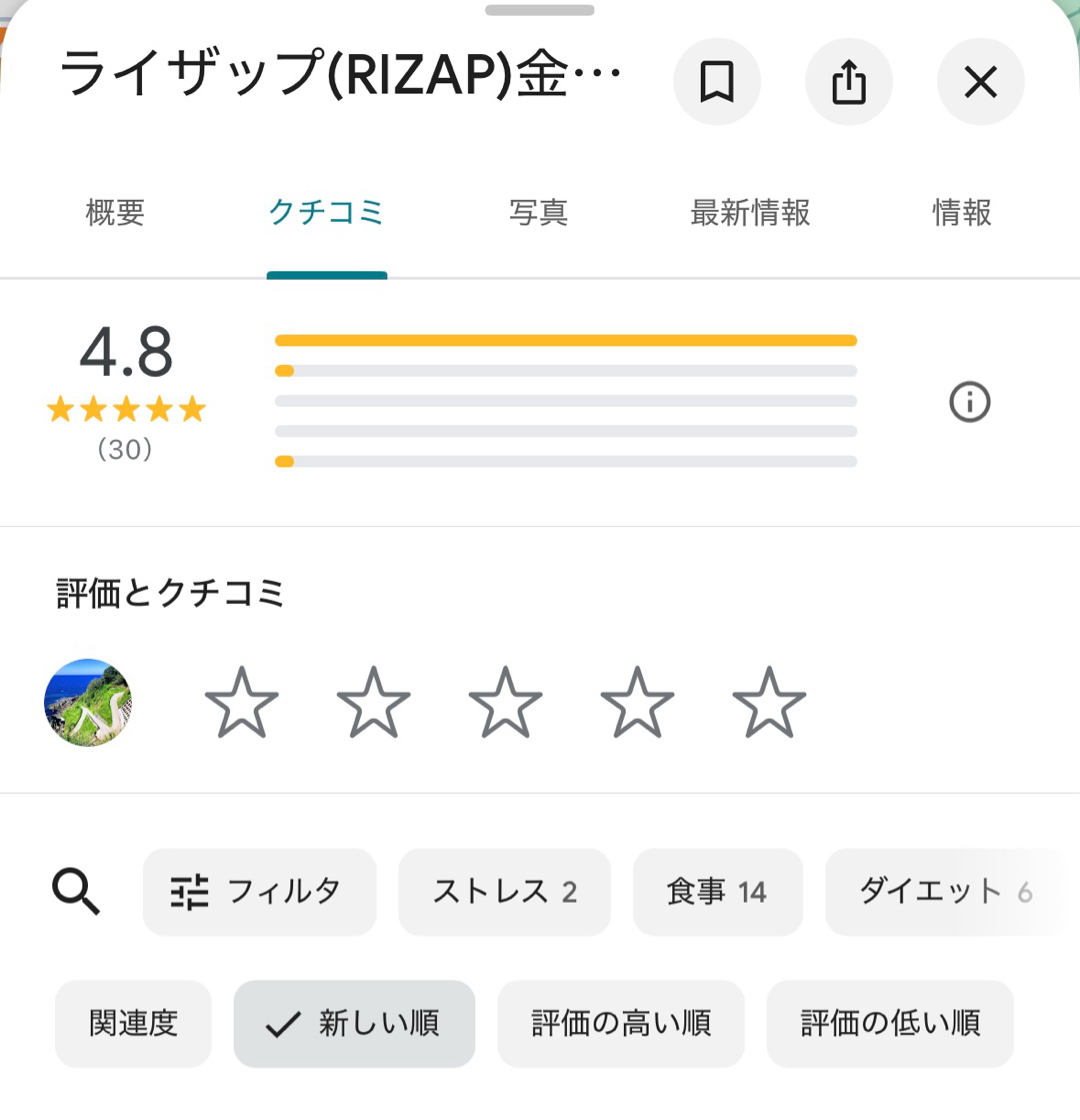Tap the selected 新しい順 sort chip

[354, 1023]
